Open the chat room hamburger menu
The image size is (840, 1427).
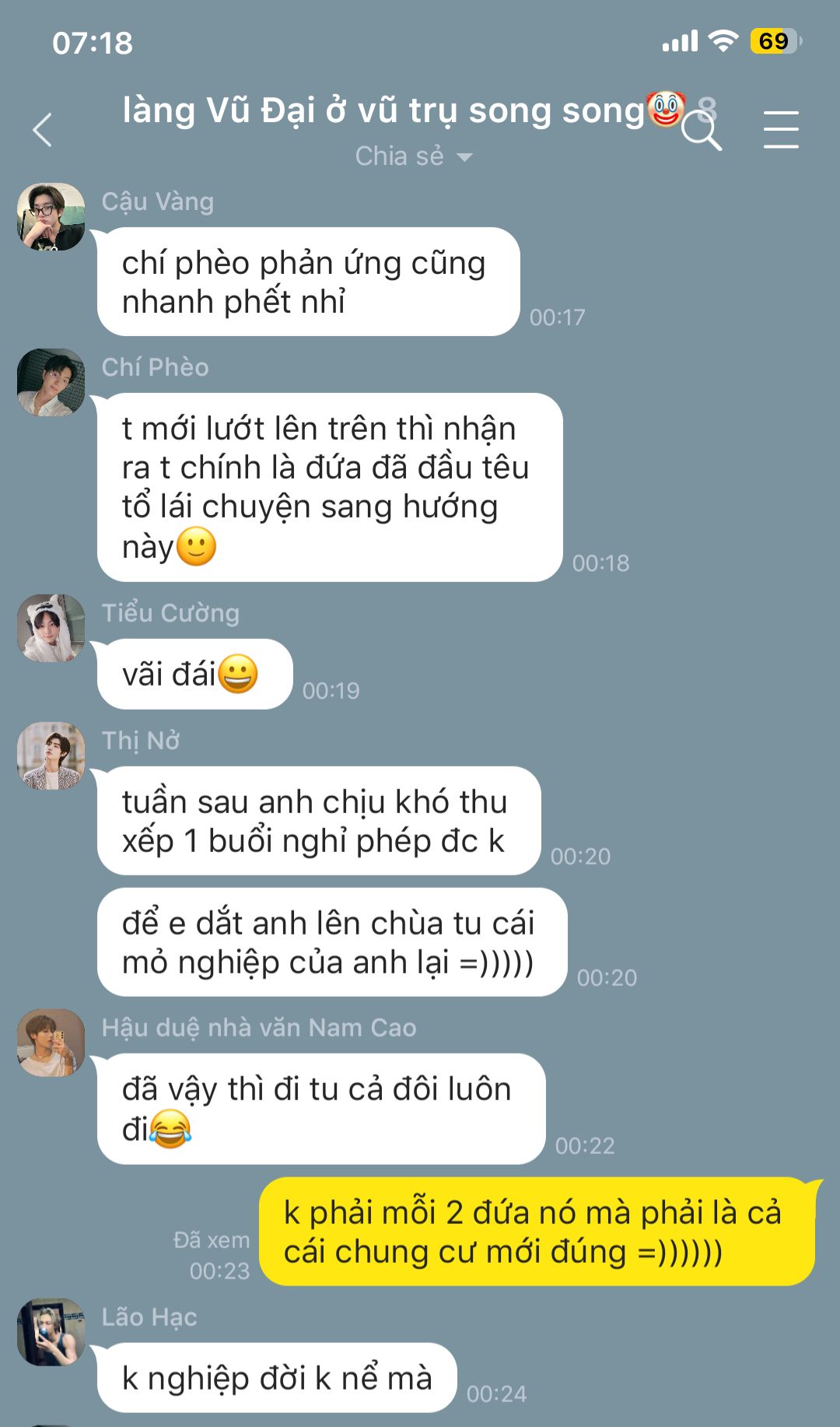click(780, 130)
